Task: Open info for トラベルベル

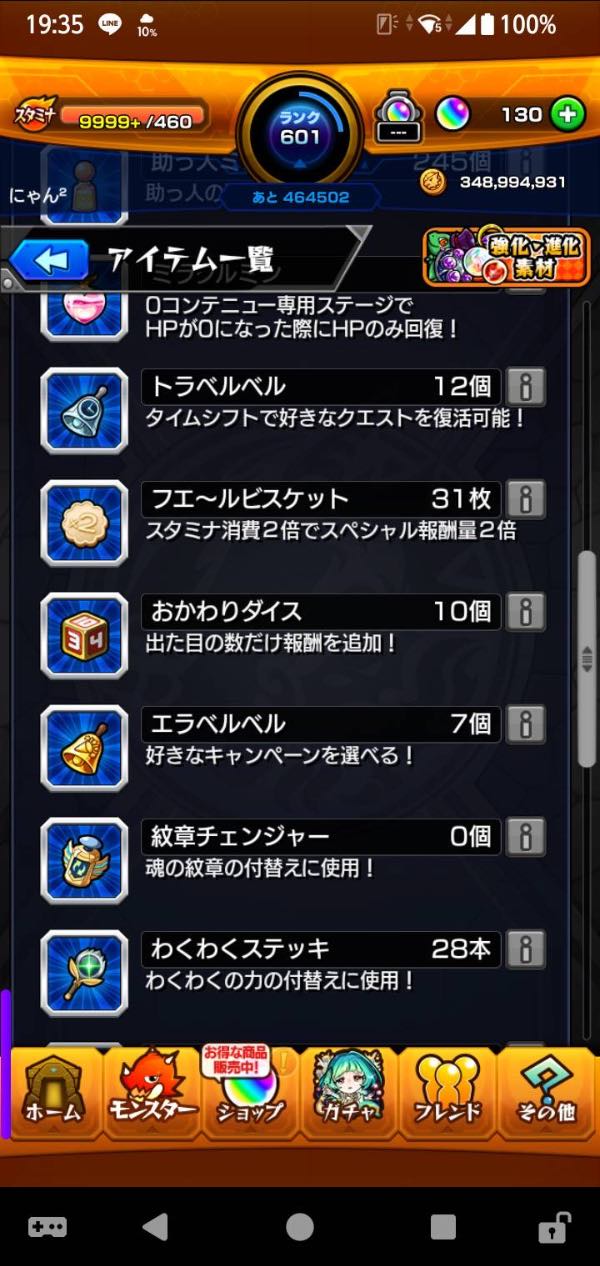Action: pyautogui.click(x=525, y=387)
